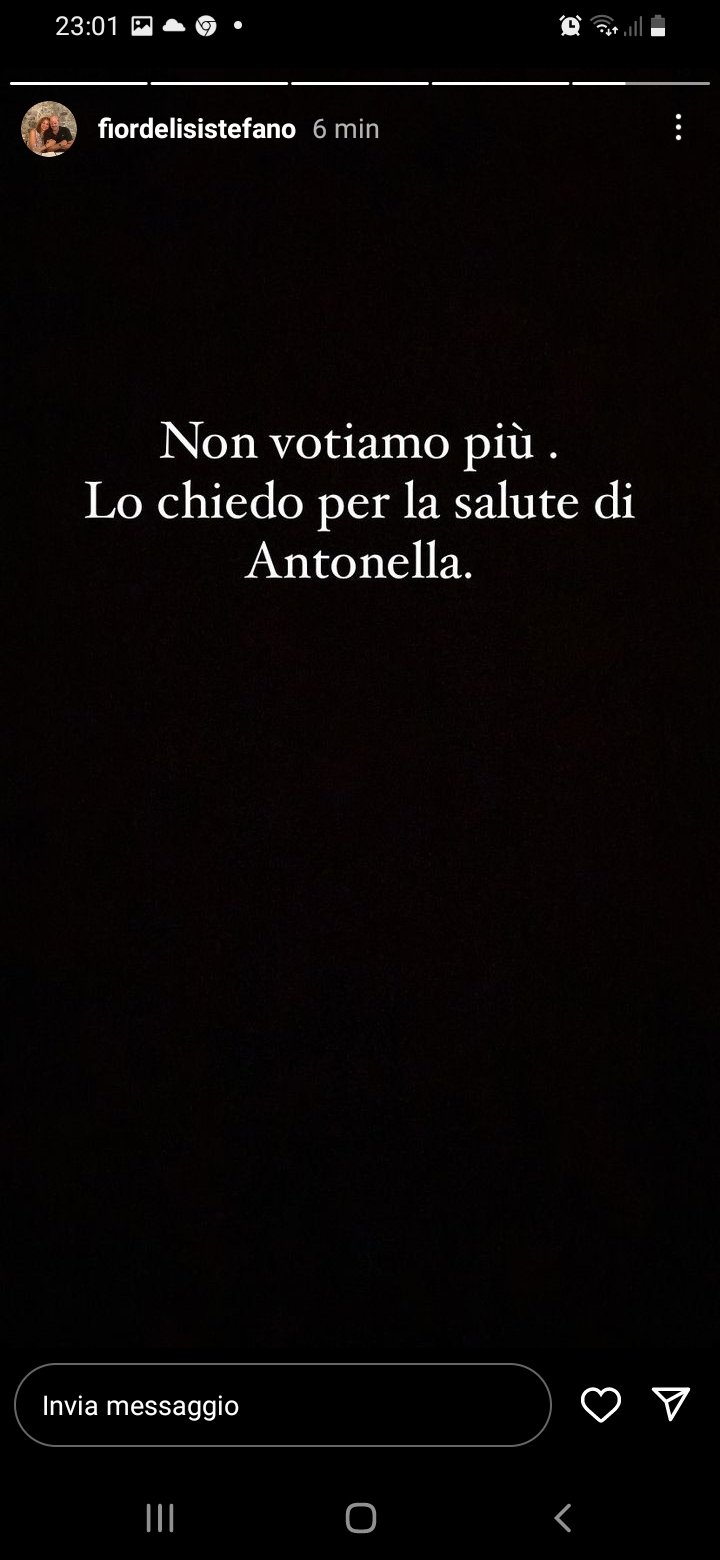Share the story via paper plane icon

point(670,1404)
